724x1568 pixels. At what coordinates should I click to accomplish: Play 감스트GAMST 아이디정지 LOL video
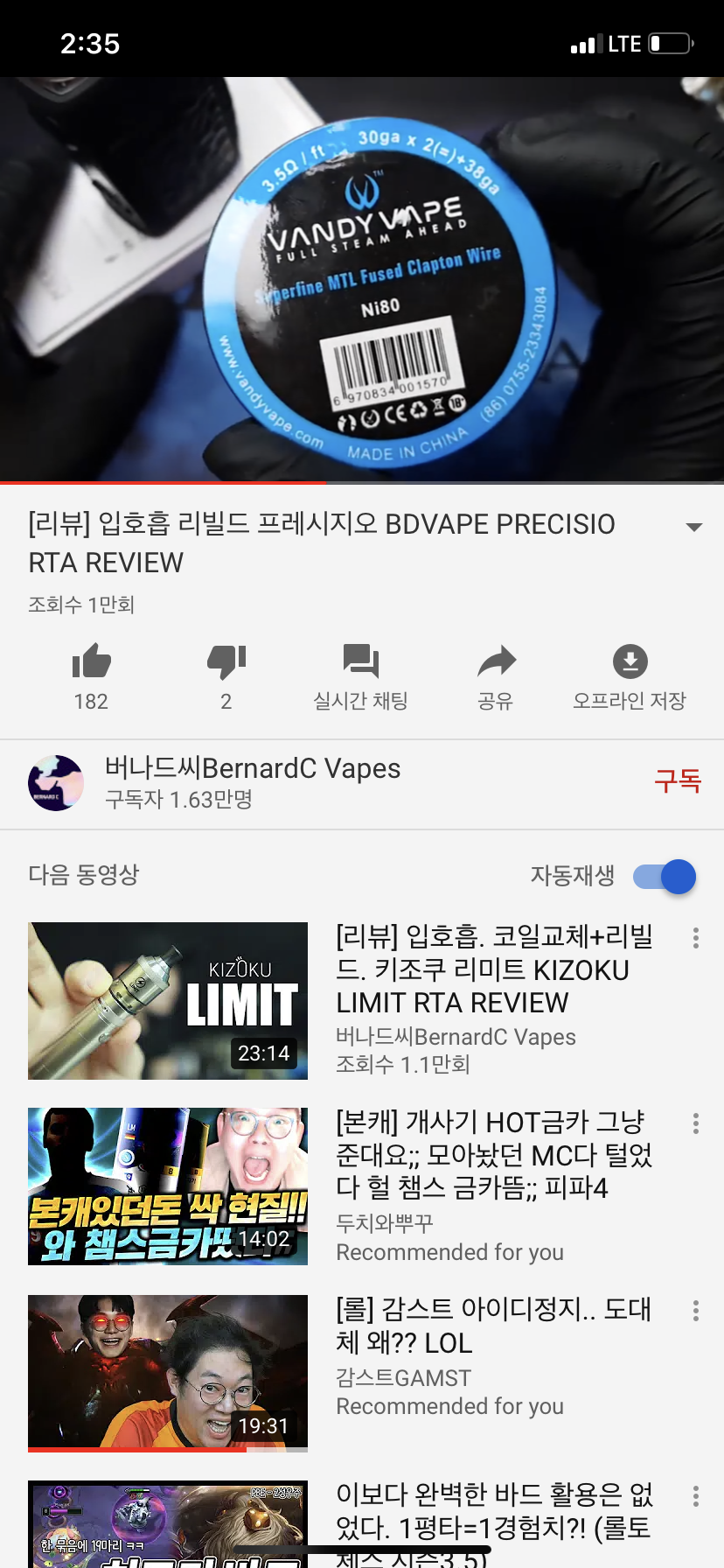coord(168,1372)
